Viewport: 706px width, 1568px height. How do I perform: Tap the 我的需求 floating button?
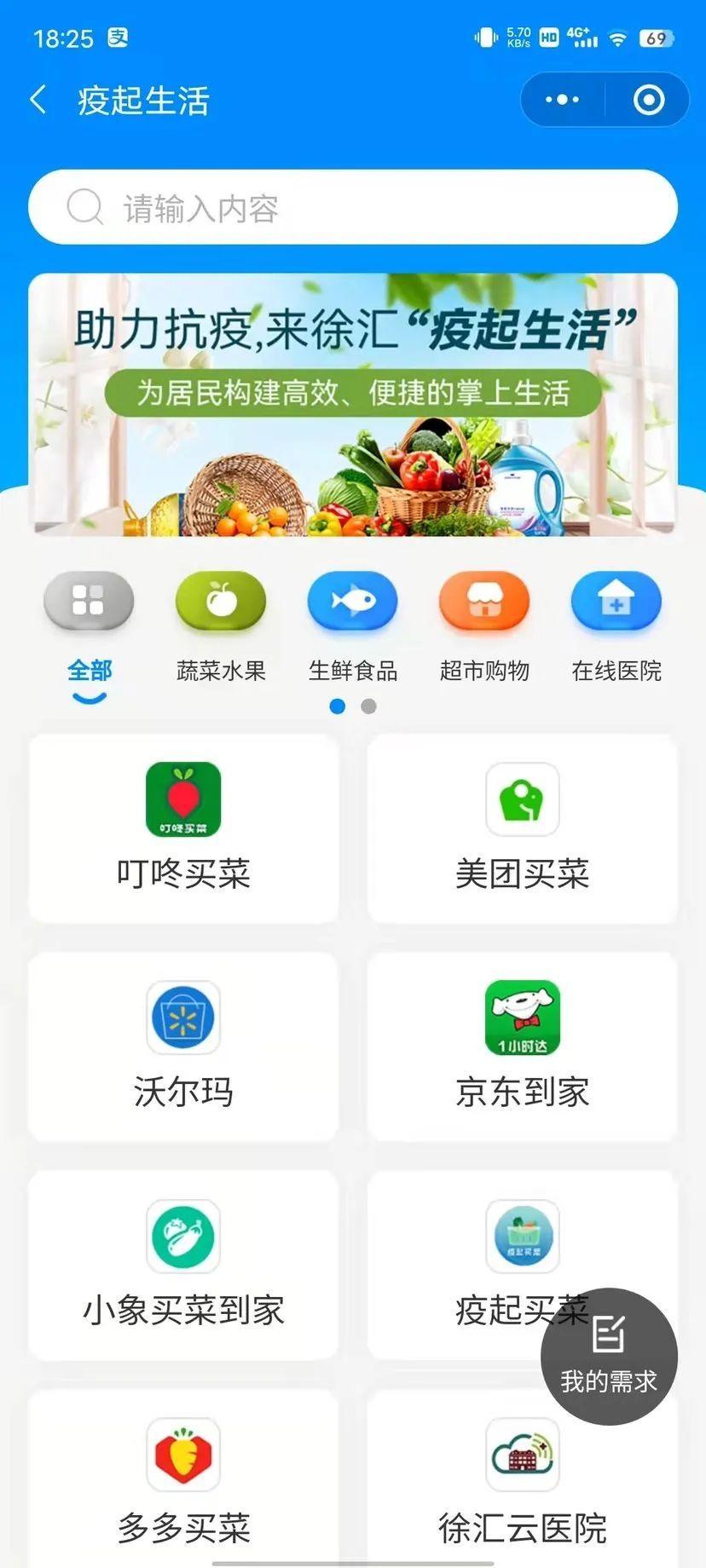(x=609, y=1355)
